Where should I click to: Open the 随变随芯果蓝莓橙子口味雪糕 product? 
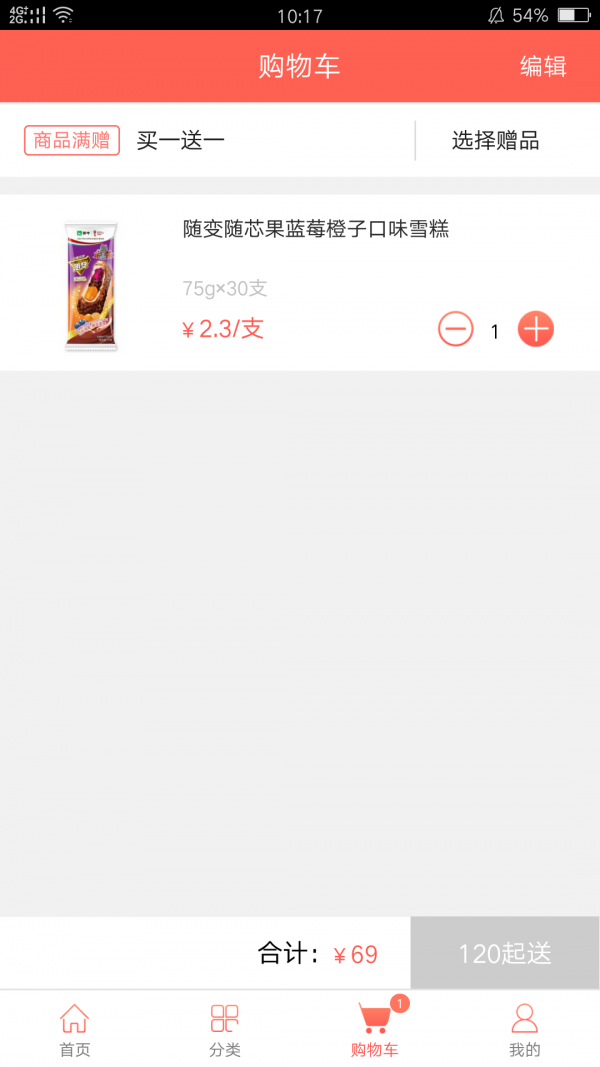coord(315,230)
